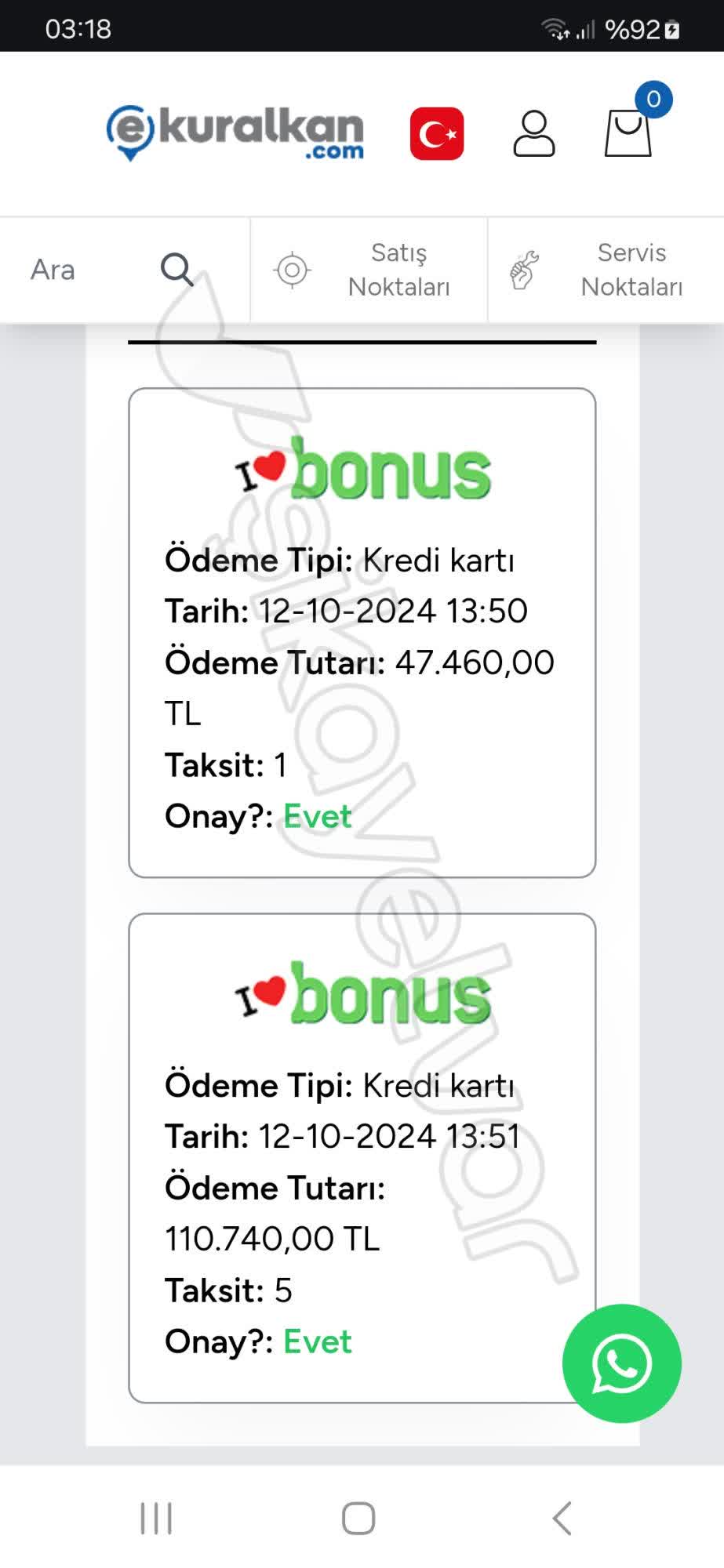Open the user account icon
Screen dimensions: 724x1568
tap(534, 133)
